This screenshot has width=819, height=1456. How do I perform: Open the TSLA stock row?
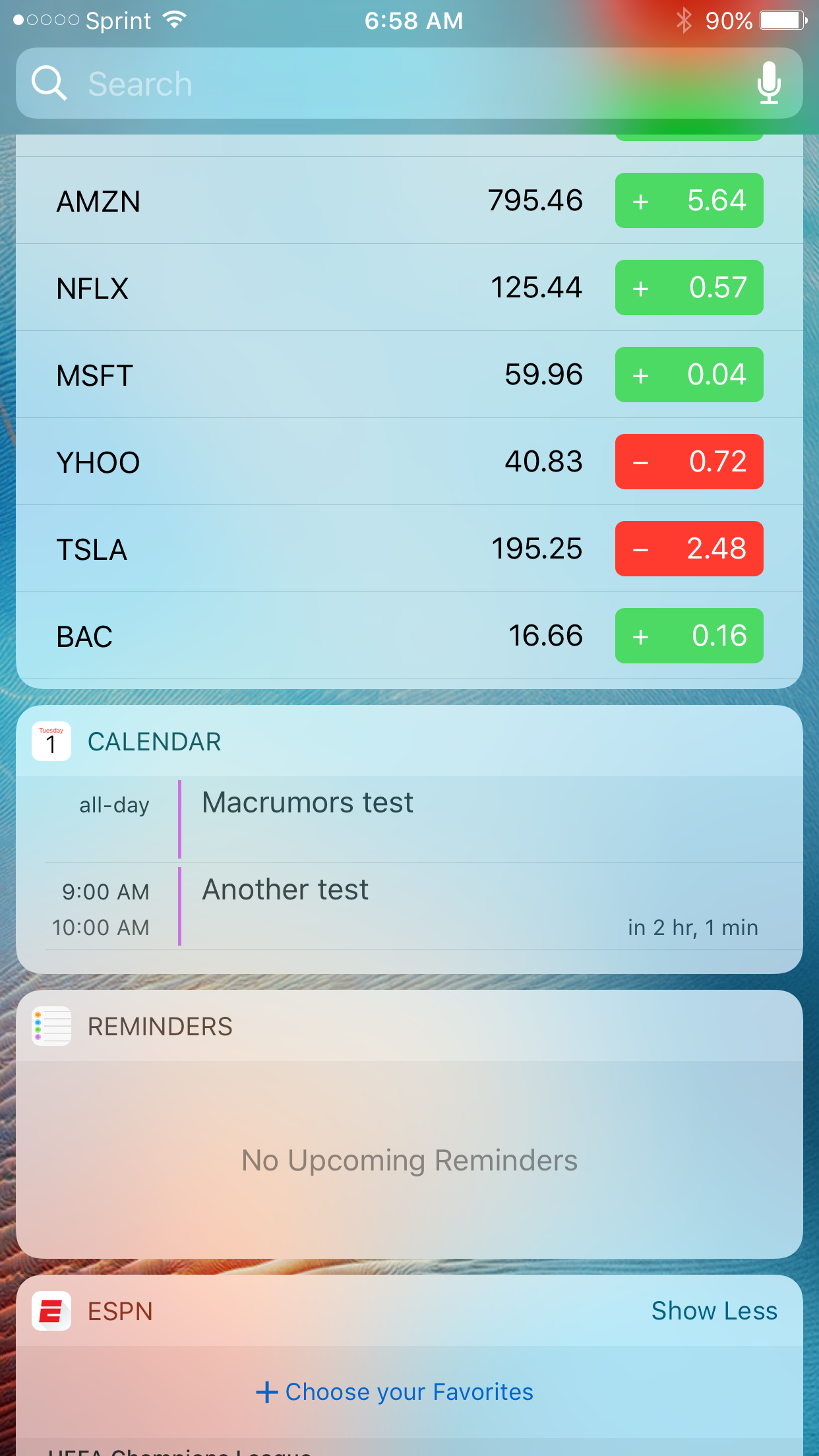point(409,549)
